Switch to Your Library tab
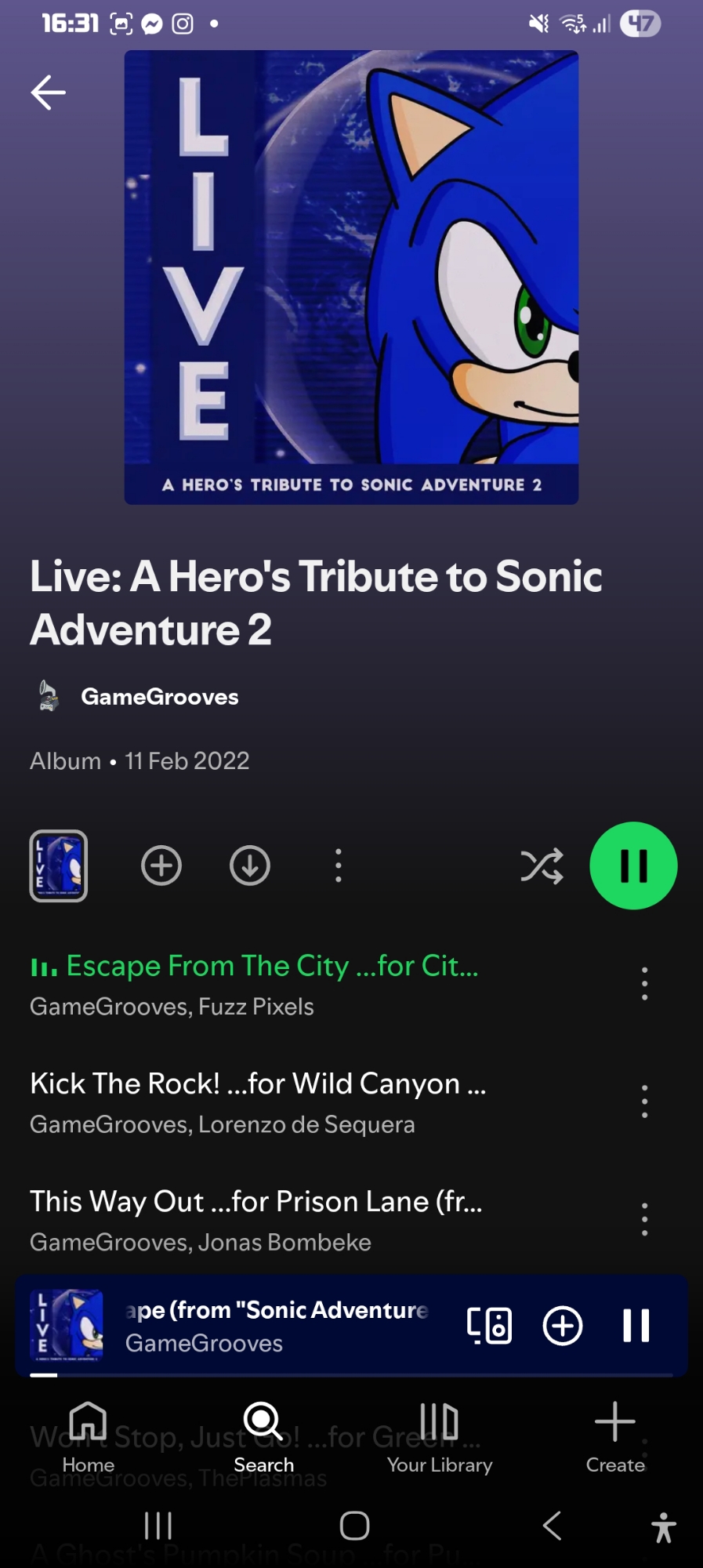This screenshot has width=703, height=1568. click(439, 1438)
